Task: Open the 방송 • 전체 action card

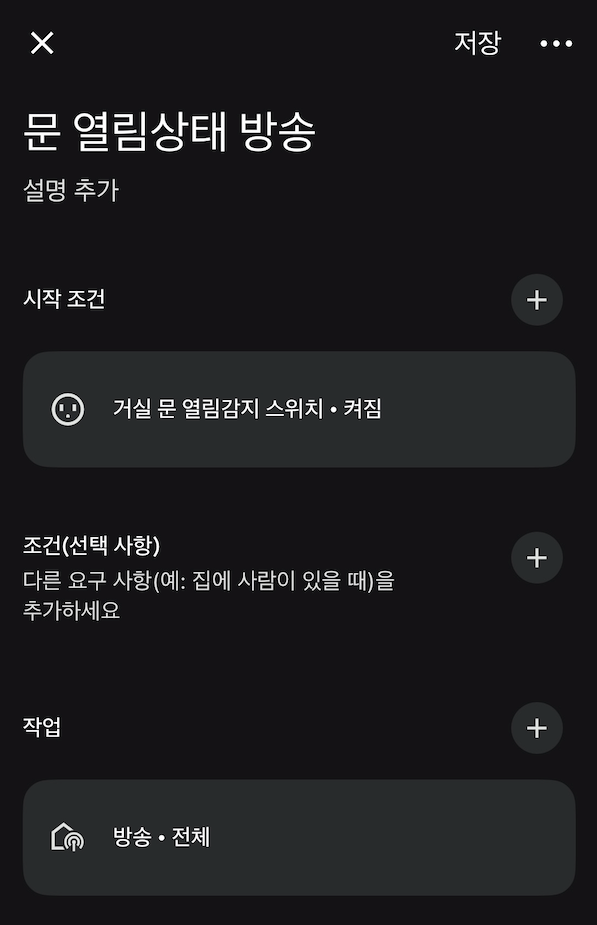Action: click(299, 837)
